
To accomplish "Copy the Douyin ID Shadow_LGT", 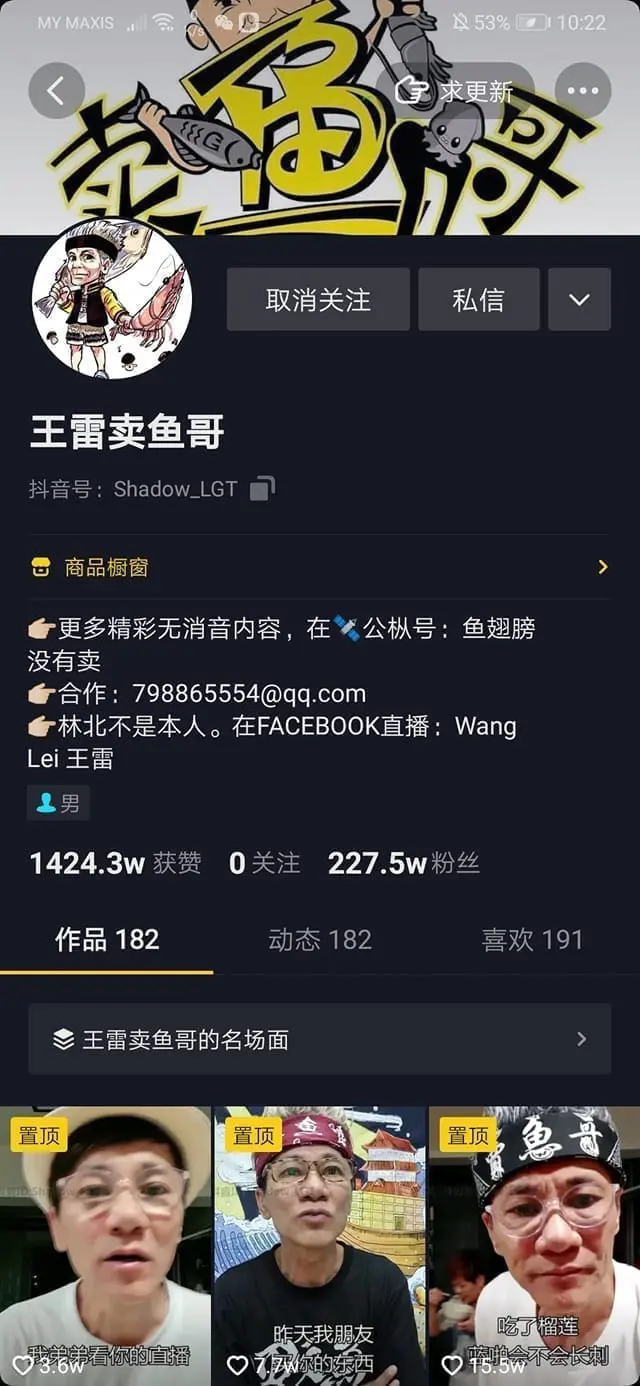I will (262, 489).
